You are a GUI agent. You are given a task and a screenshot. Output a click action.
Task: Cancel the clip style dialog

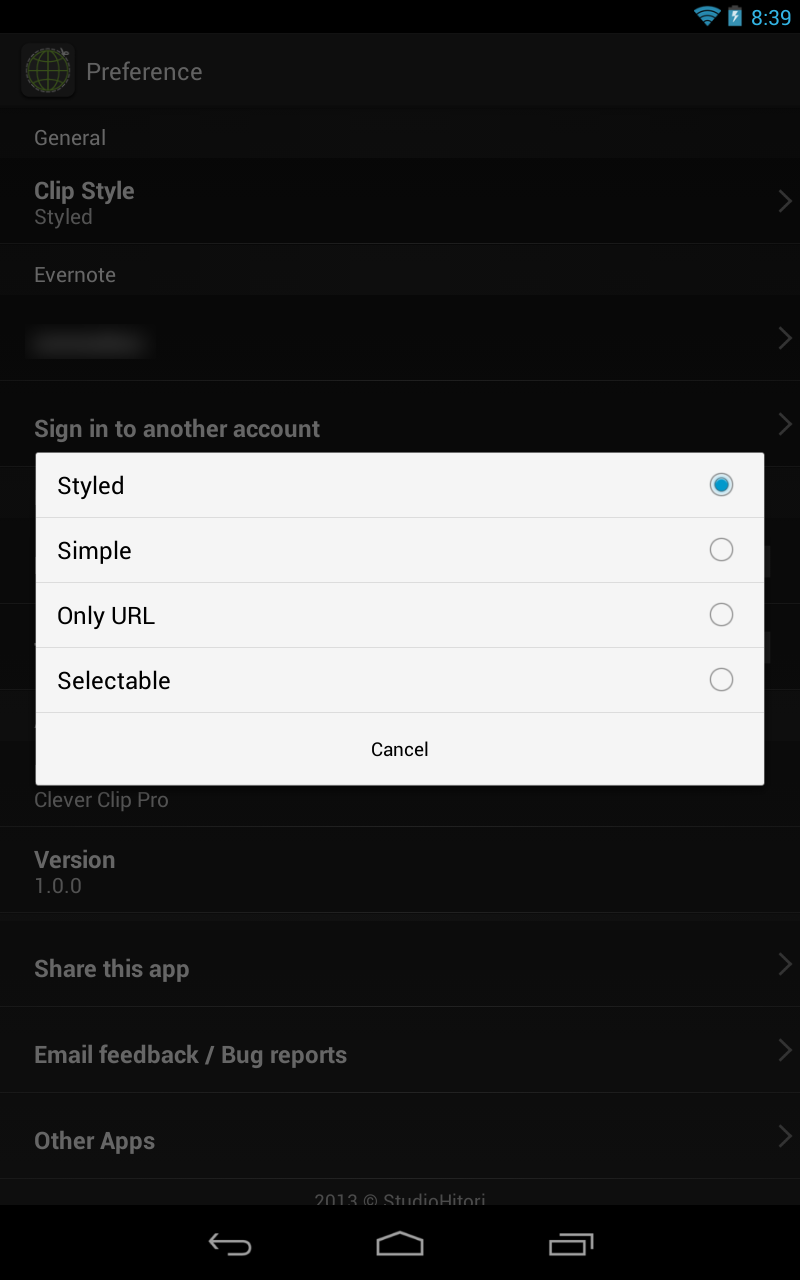coord(400,749)
